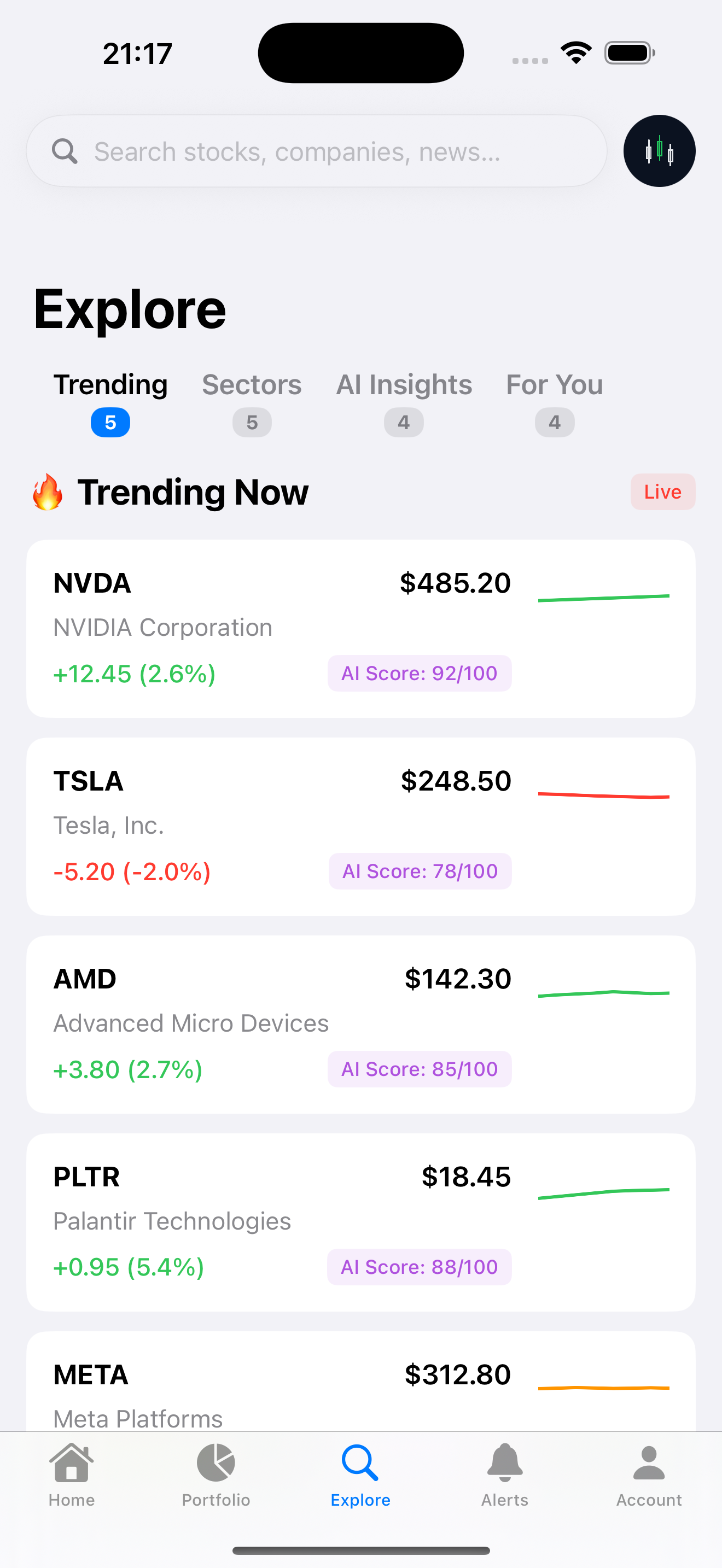
Task: Open the Alerts bell icon
Action: (505, 1473)
